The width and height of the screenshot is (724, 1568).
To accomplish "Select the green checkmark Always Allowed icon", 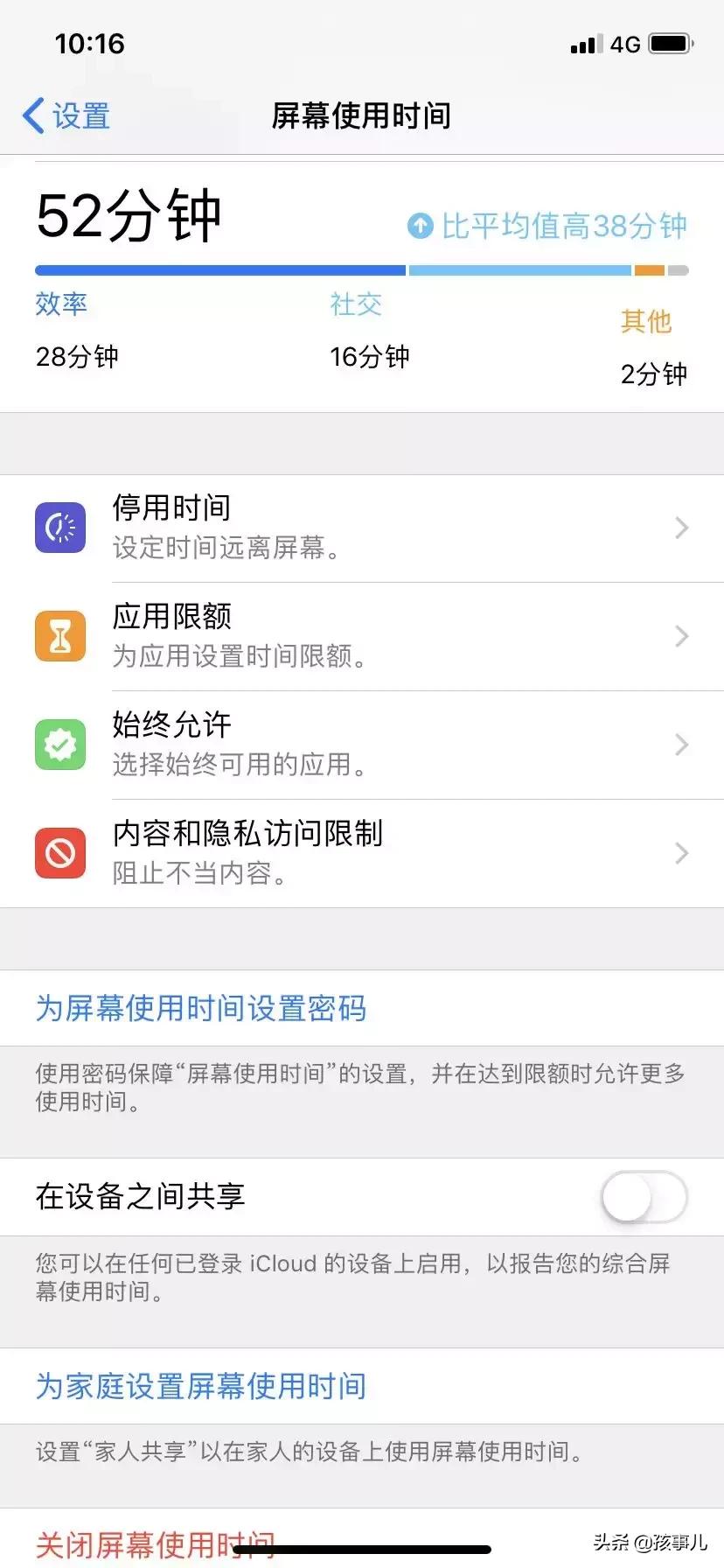I will 59,745.
